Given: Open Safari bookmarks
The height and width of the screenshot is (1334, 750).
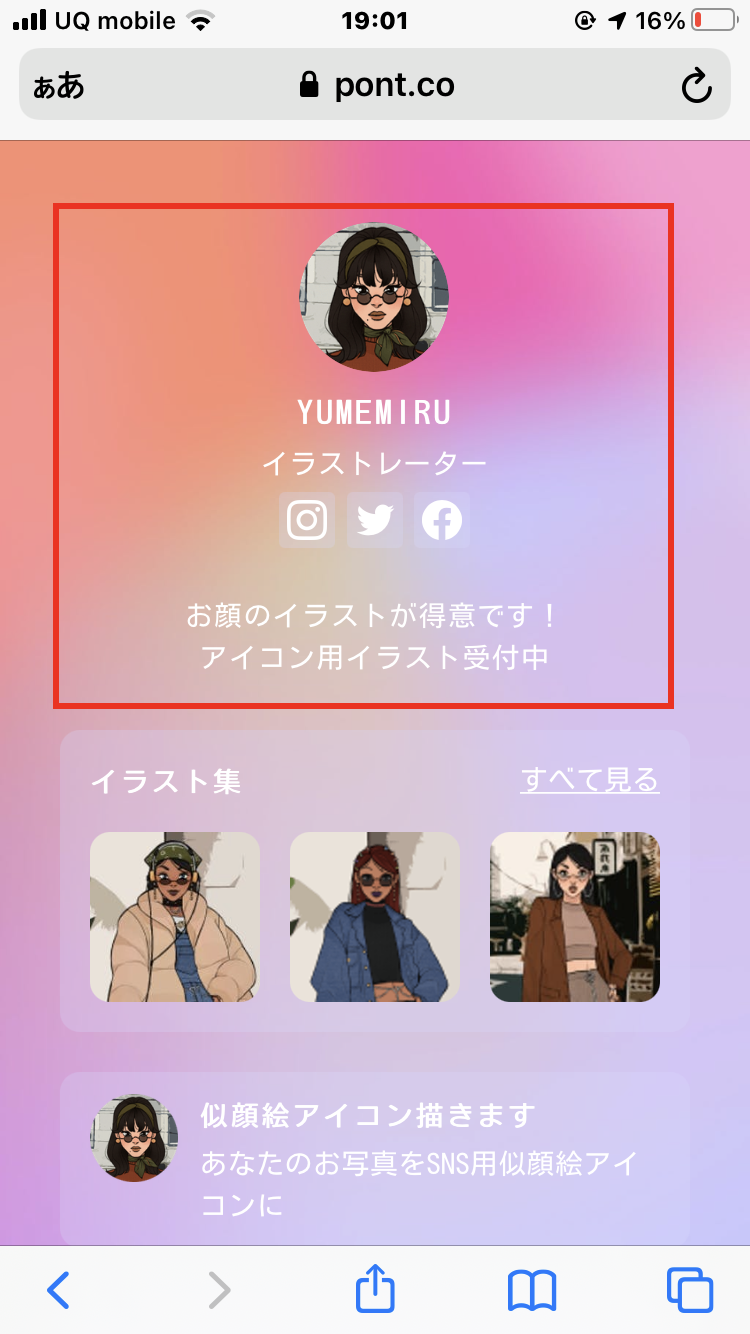Looking at the screenshot, I should point(532,1290).
